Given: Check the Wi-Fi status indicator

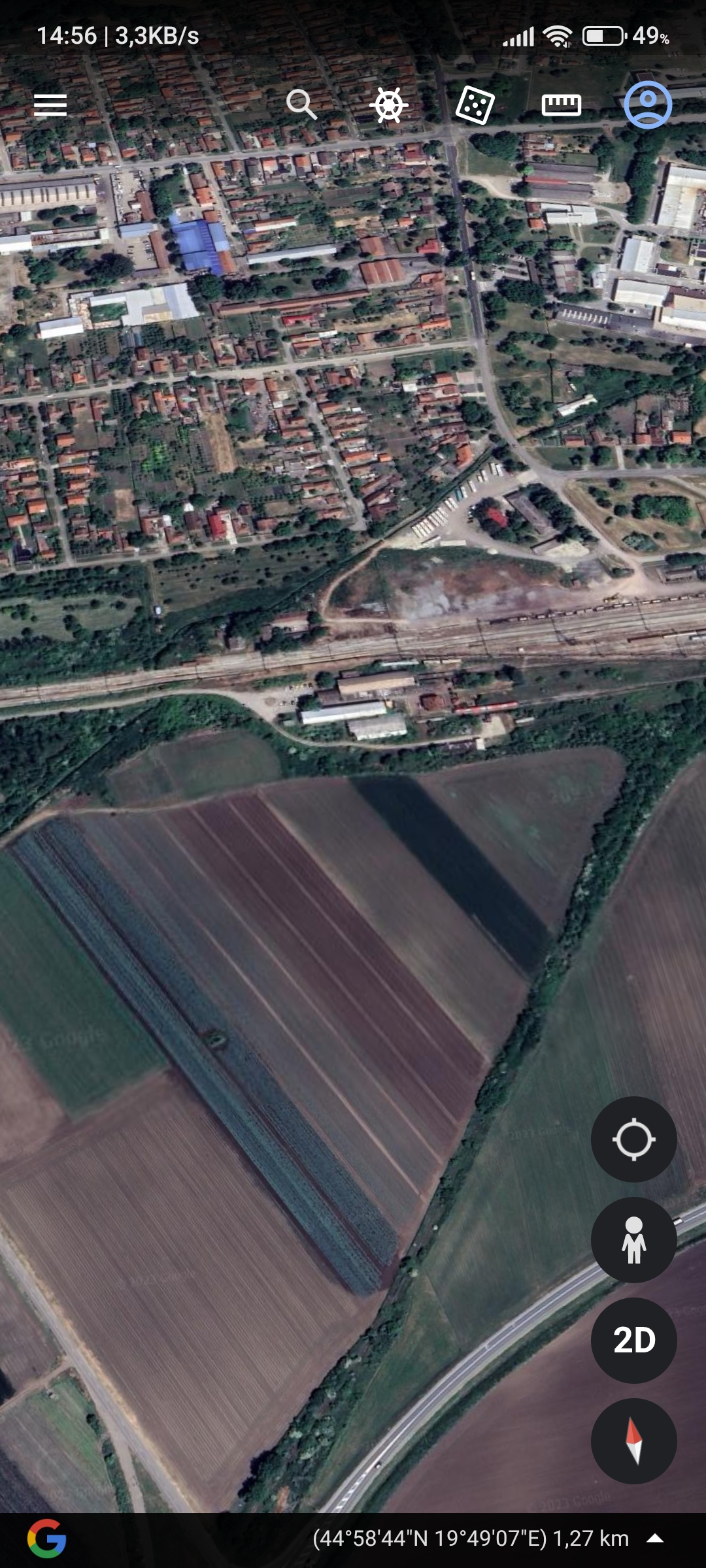Looking at the screenshot, I should click(x=555, y=37).
